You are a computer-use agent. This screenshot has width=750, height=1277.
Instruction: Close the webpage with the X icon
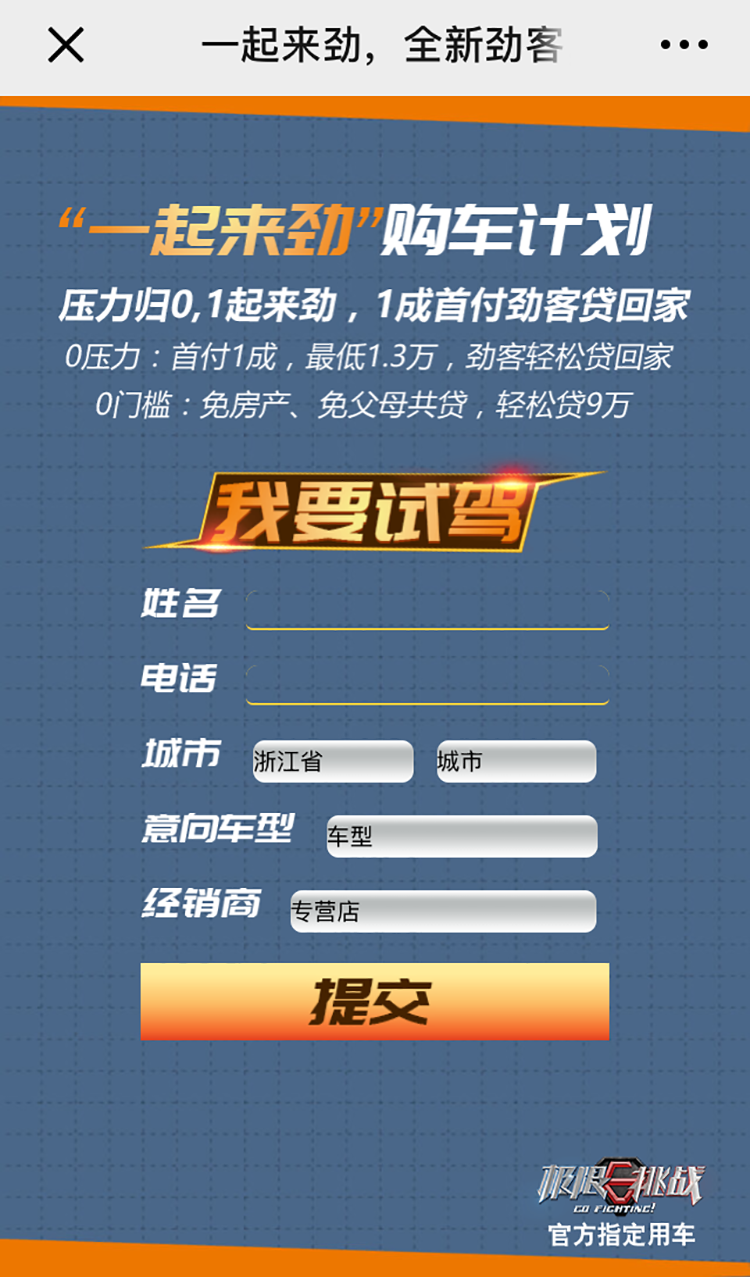[66, 45]
